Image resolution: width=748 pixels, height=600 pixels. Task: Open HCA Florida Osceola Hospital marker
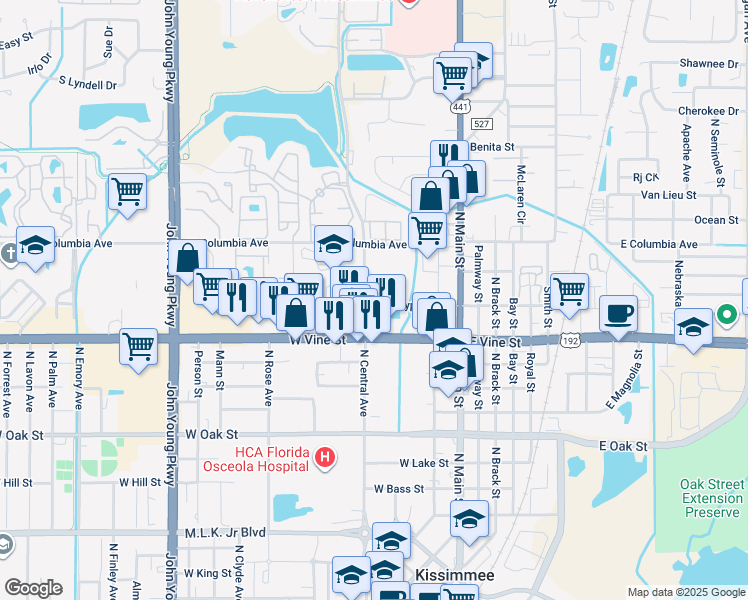coord(325,458)
